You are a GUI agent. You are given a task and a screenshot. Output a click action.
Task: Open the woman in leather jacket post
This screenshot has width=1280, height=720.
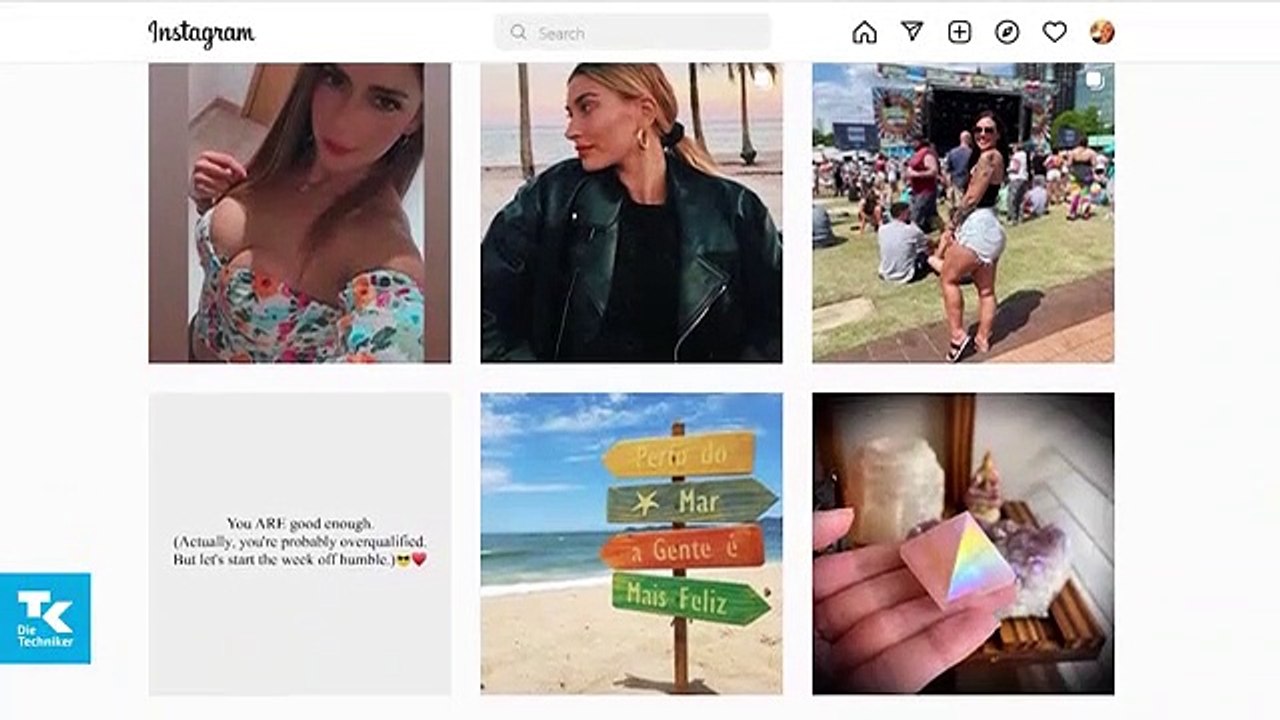click(x=631, y=212)
